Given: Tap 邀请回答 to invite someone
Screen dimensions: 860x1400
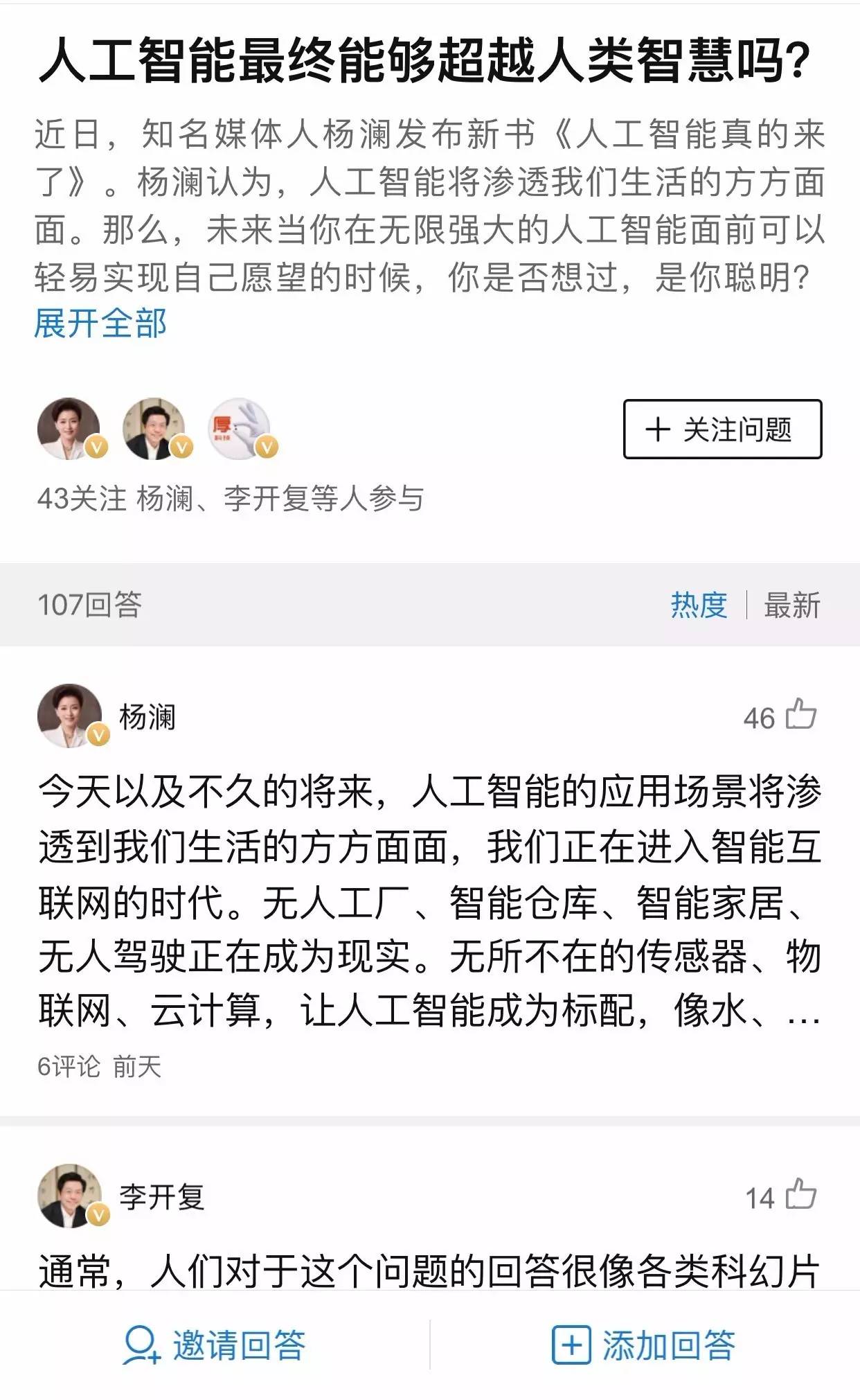Looking at the screenshot, I should [215, 1345].
